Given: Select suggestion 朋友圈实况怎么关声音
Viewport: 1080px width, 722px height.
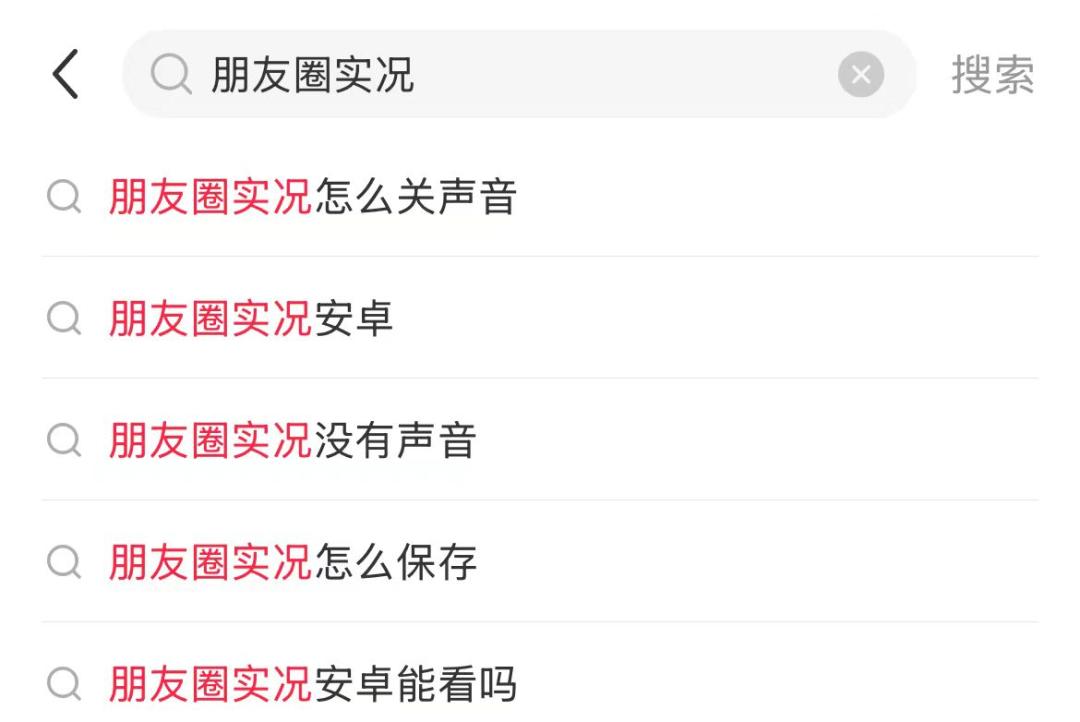Looking at the screenshot, I should (x=540, y=196).
